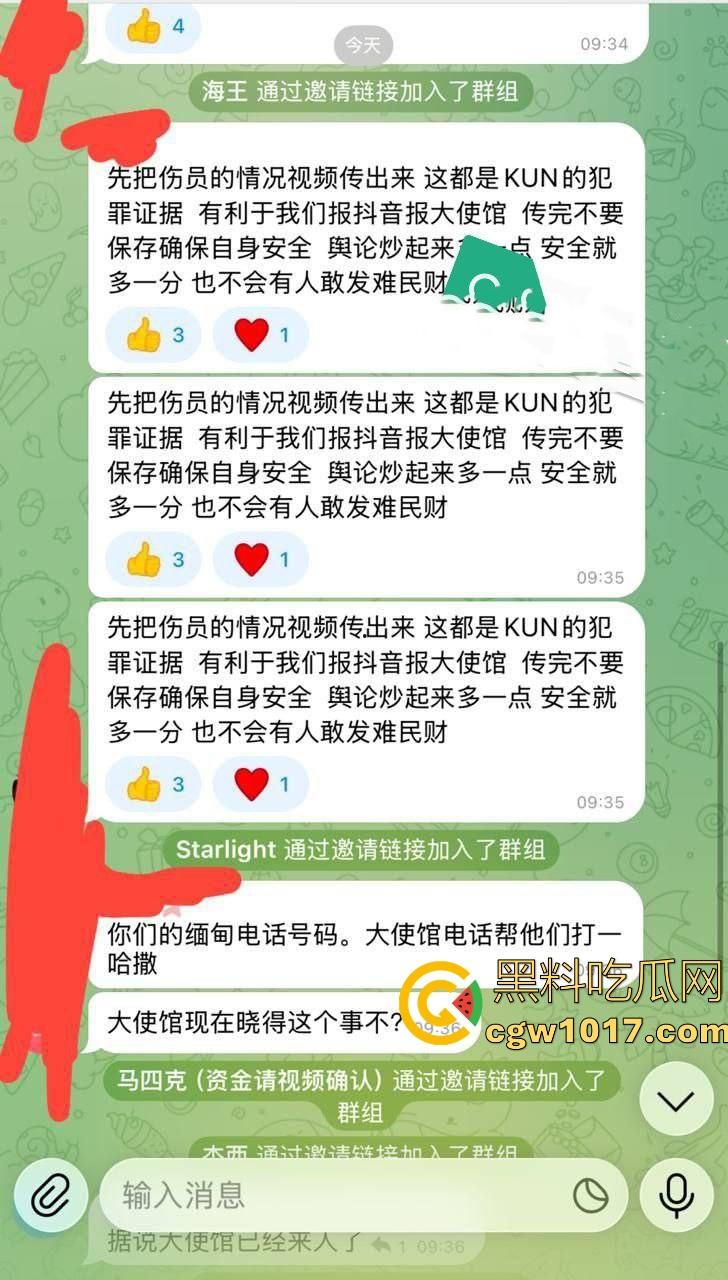Image resolution: width=728 pixels, height=1280 pixels.
Task: Open the attachment paperclip menu
Action: tap(50, 1195)
